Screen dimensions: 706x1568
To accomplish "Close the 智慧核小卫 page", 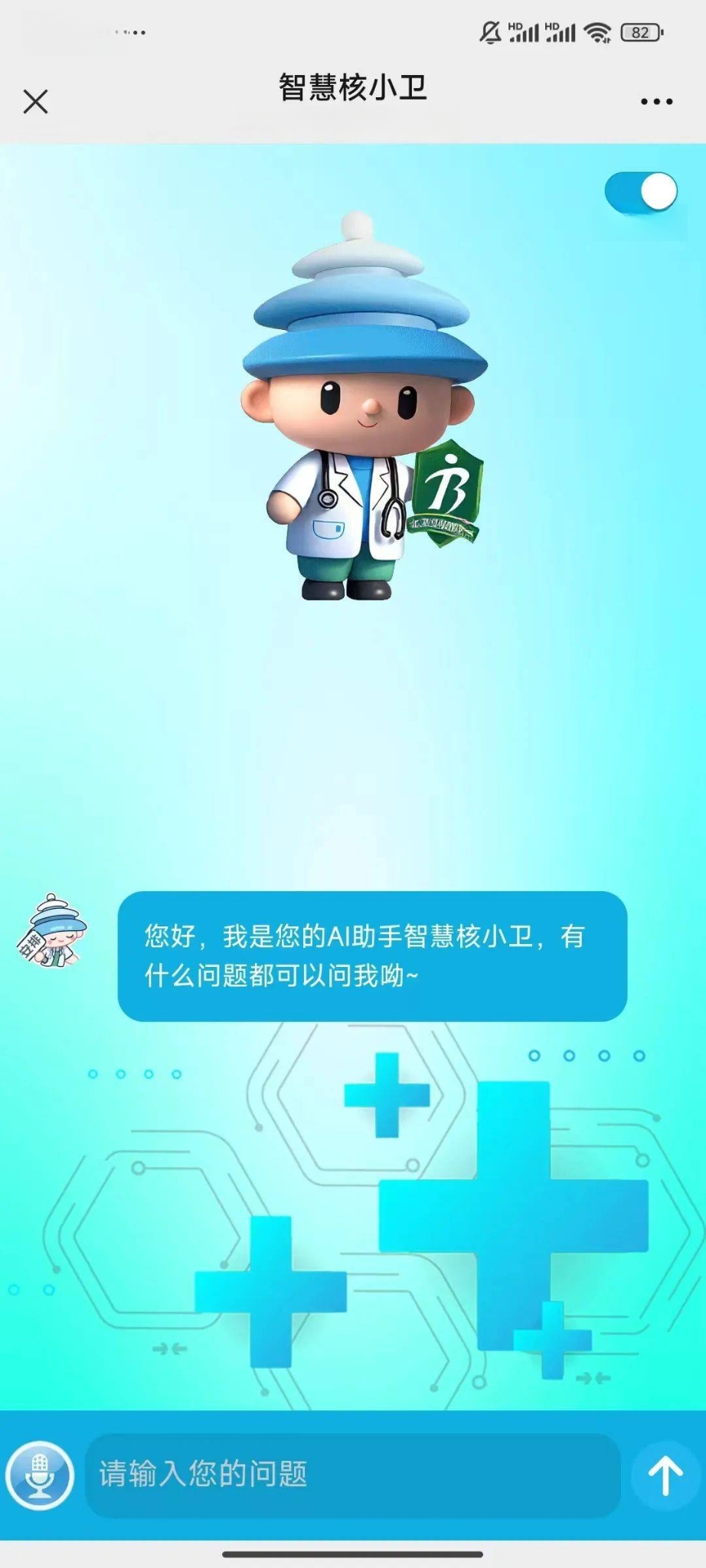I will click(35, 101).
